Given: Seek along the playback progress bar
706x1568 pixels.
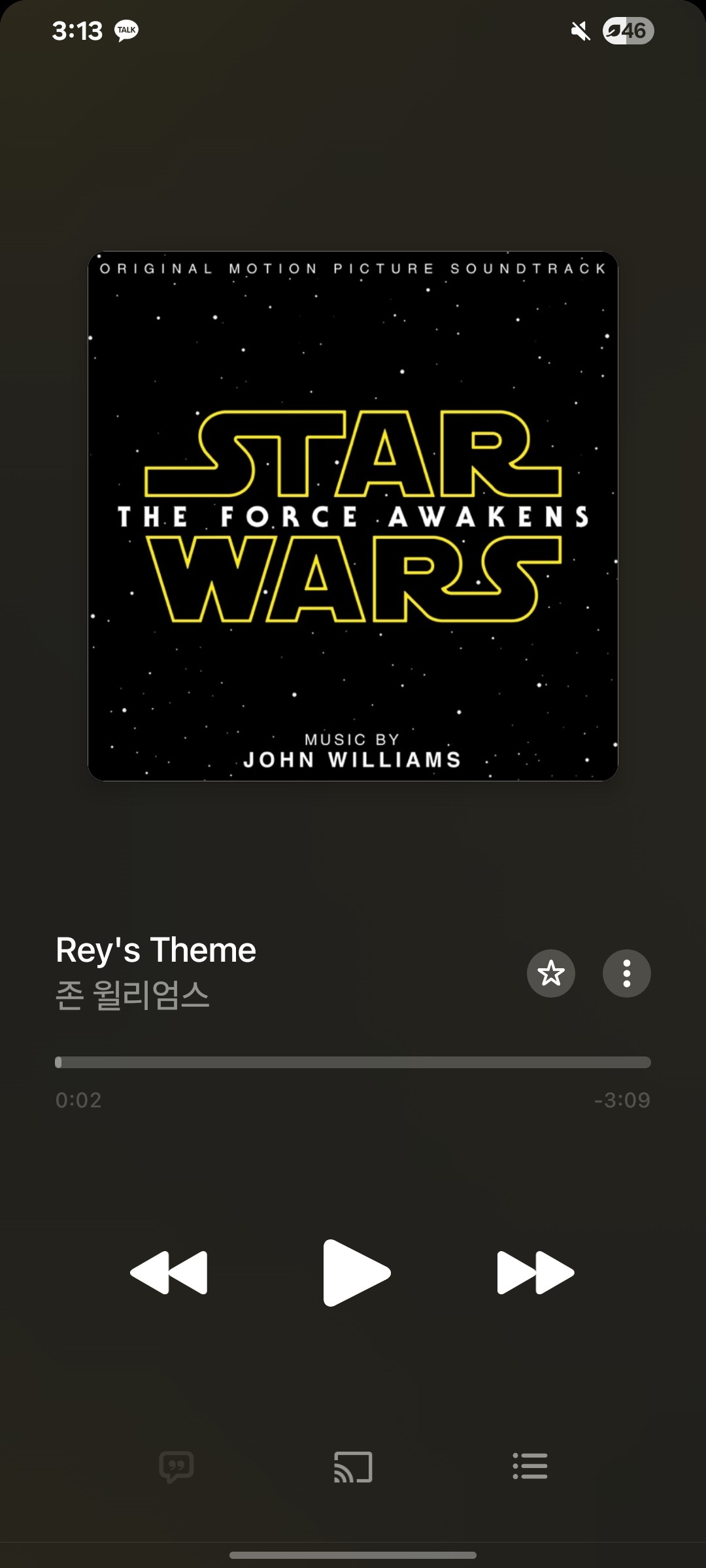Looking at the screenshot, I should [353, 1062].
